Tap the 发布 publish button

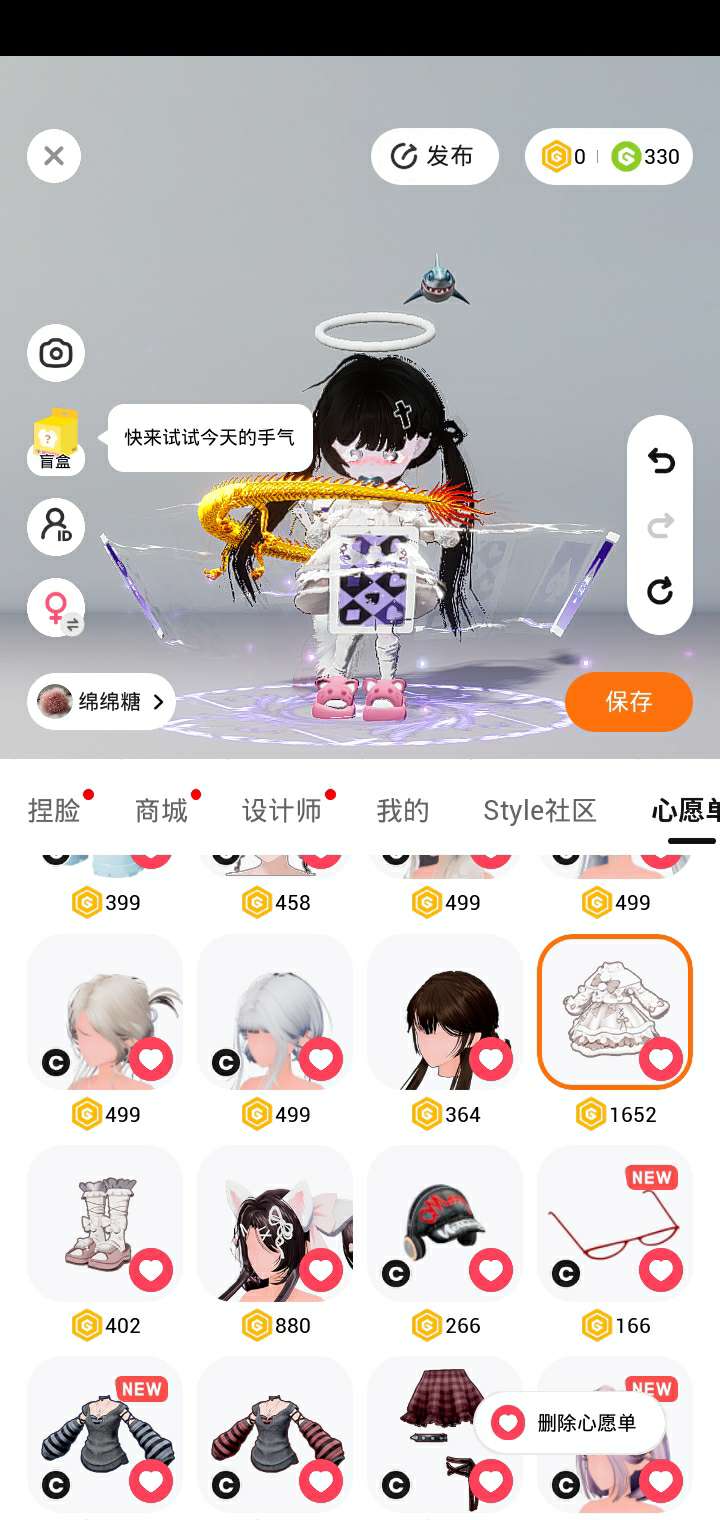(435, 156)
